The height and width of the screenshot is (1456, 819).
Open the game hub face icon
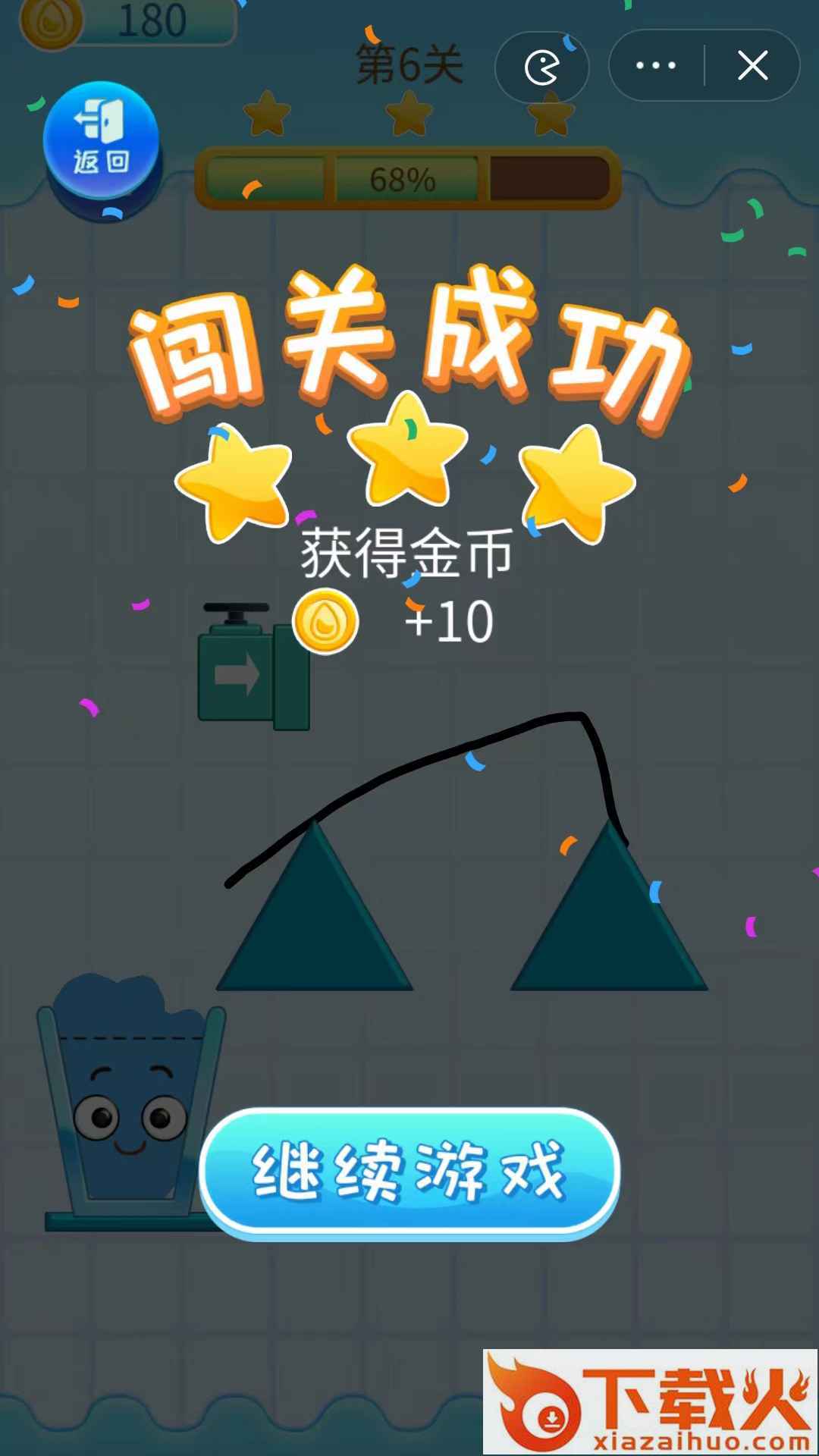541,67
